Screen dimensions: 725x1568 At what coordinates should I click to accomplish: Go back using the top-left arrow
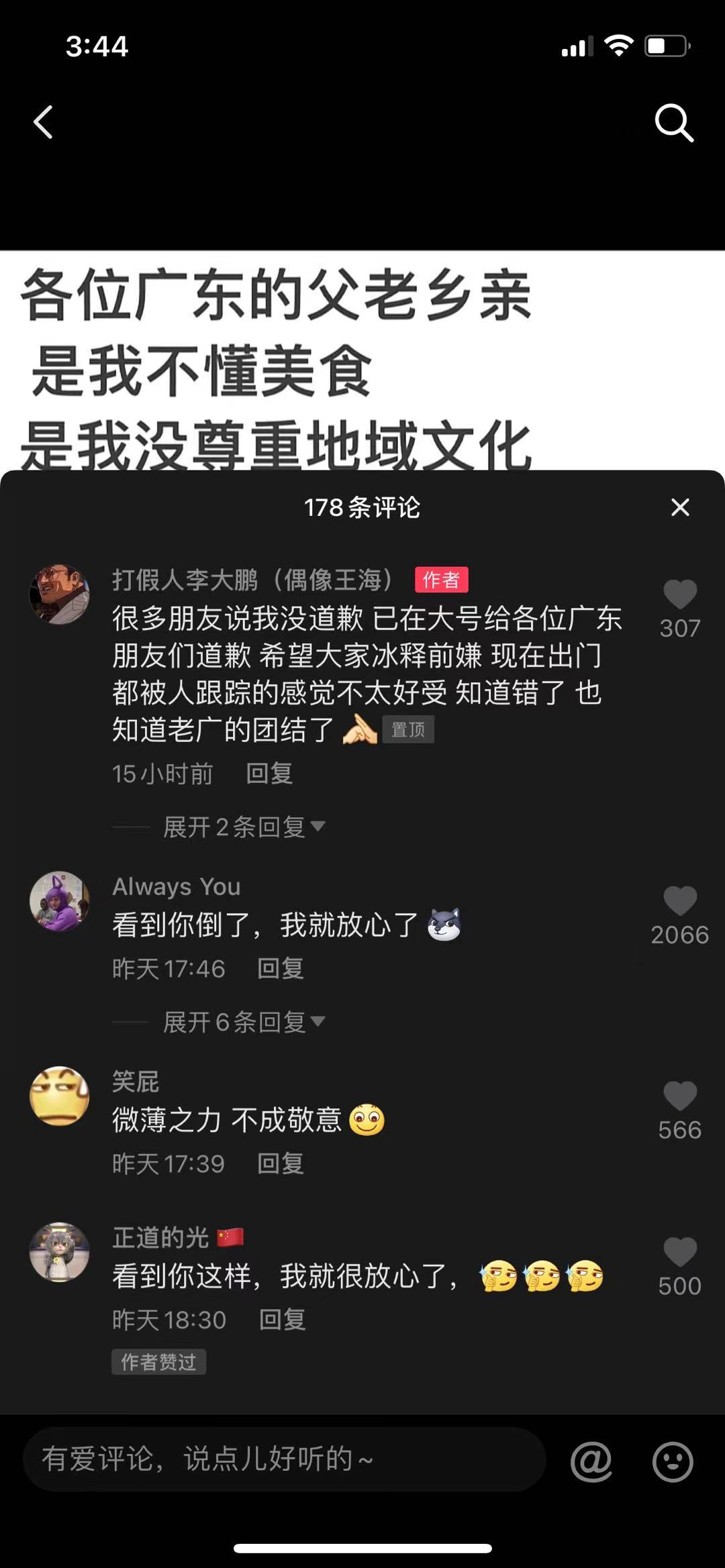point(44,122)
